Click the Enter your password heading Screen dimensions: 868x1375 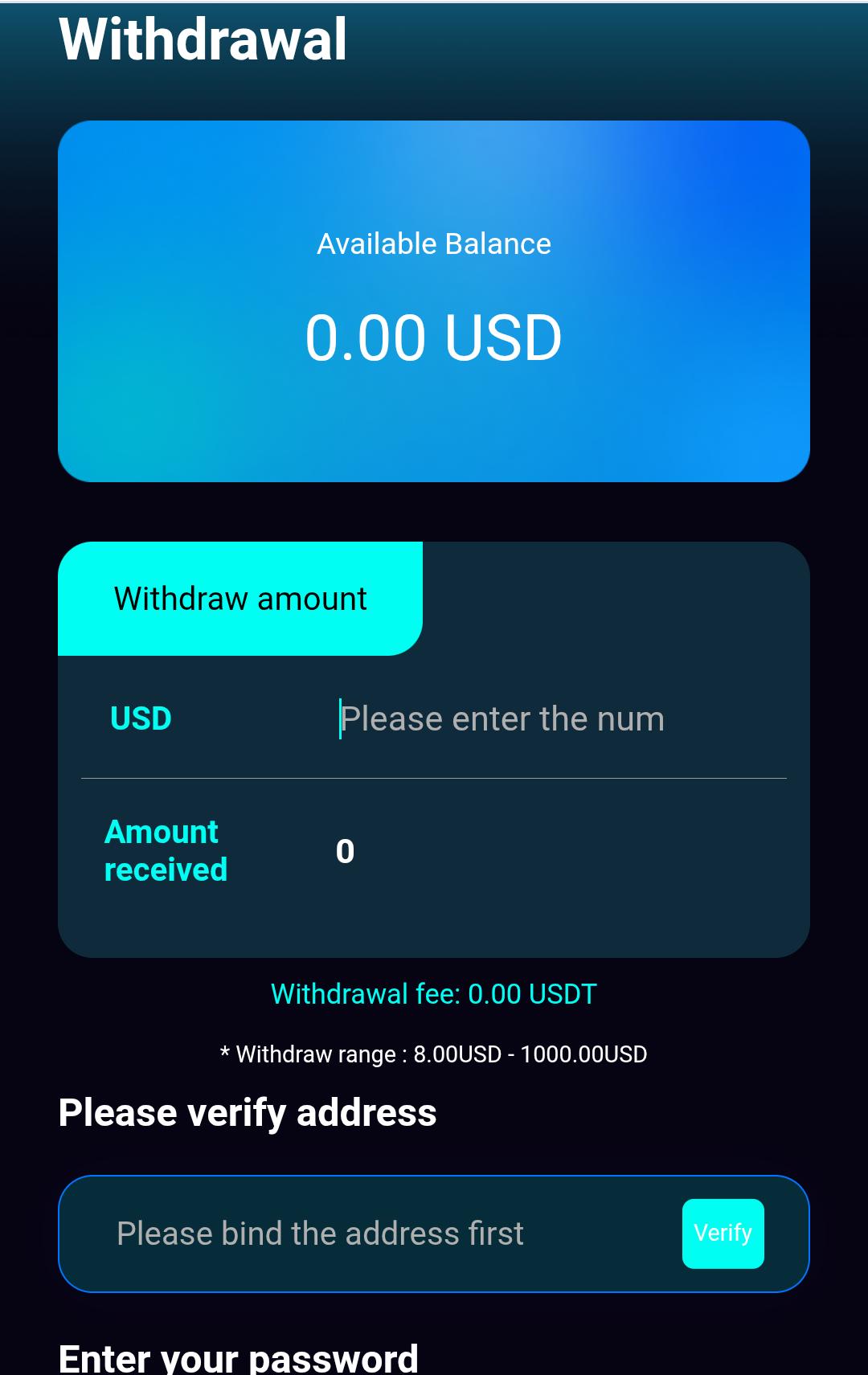pos(239,1358)
